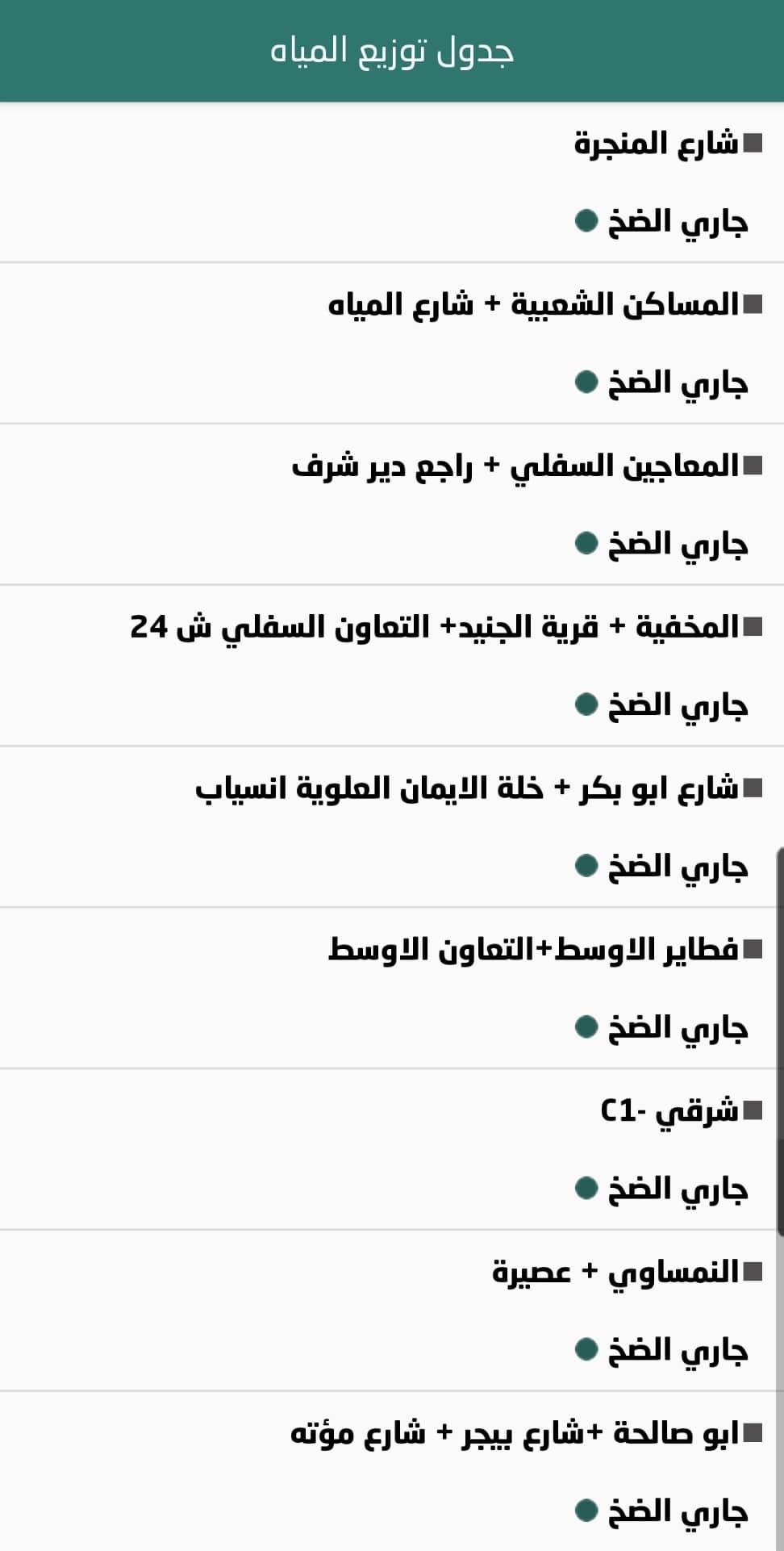784x1551 pixels.
Task: Open المعاجين السفلي + راجع دير شرف
Action: coord(515,466)
